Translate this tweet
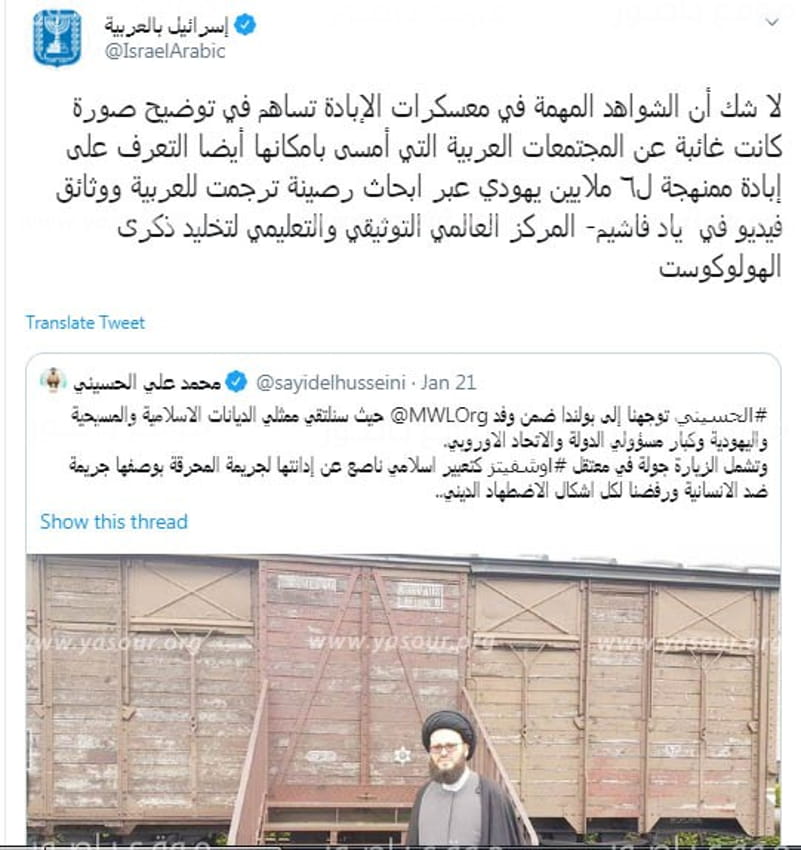 coord(85,323)
